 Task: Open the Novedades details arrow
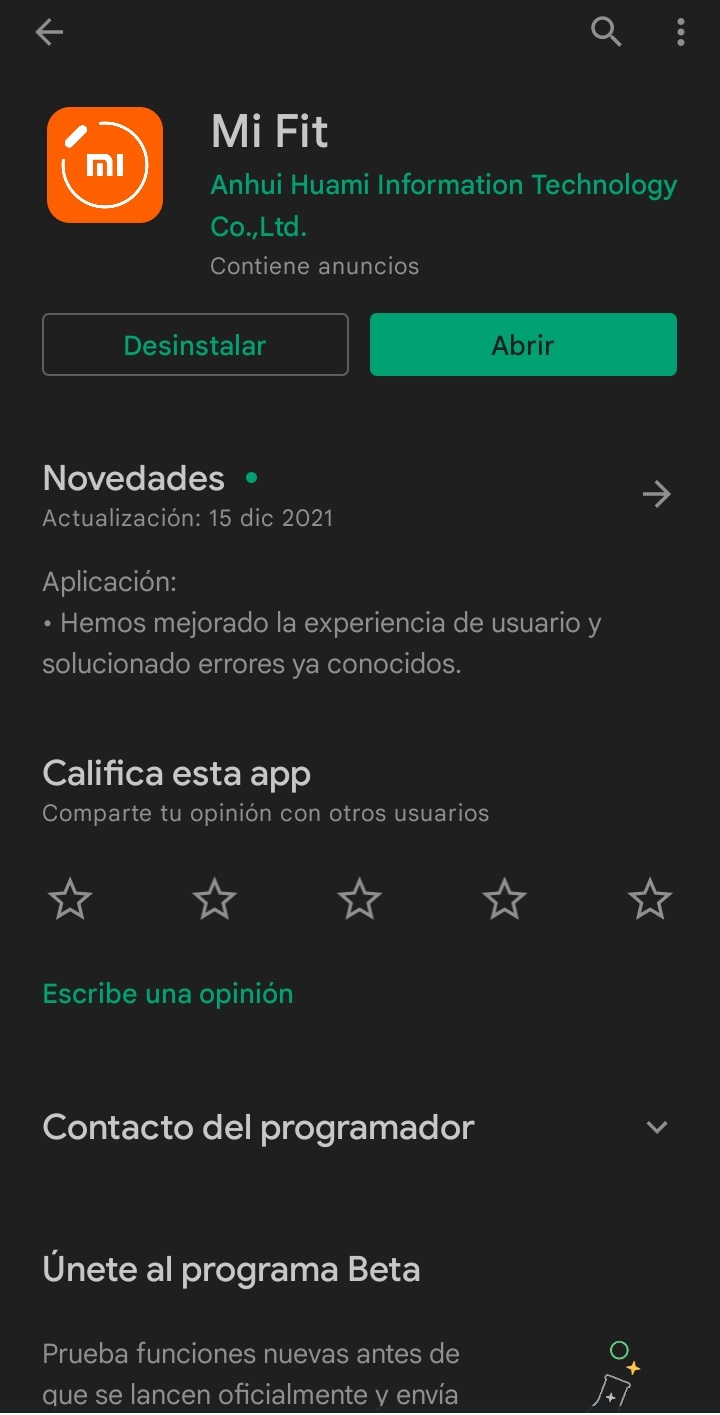(x=656, y=494)
